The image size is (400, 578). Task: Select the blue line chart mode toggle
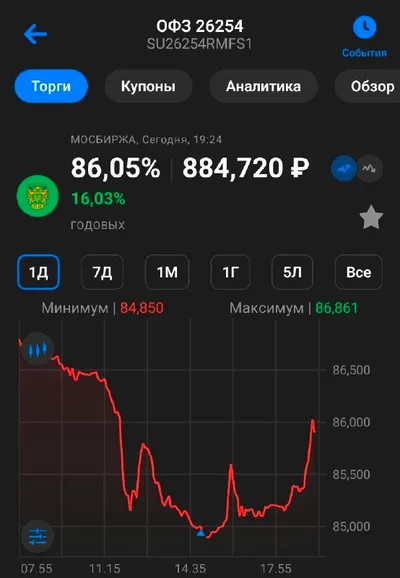point(344,169)
